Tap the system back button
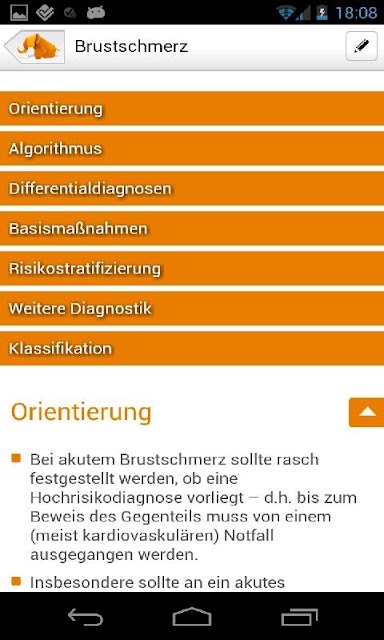 point(85,616)
